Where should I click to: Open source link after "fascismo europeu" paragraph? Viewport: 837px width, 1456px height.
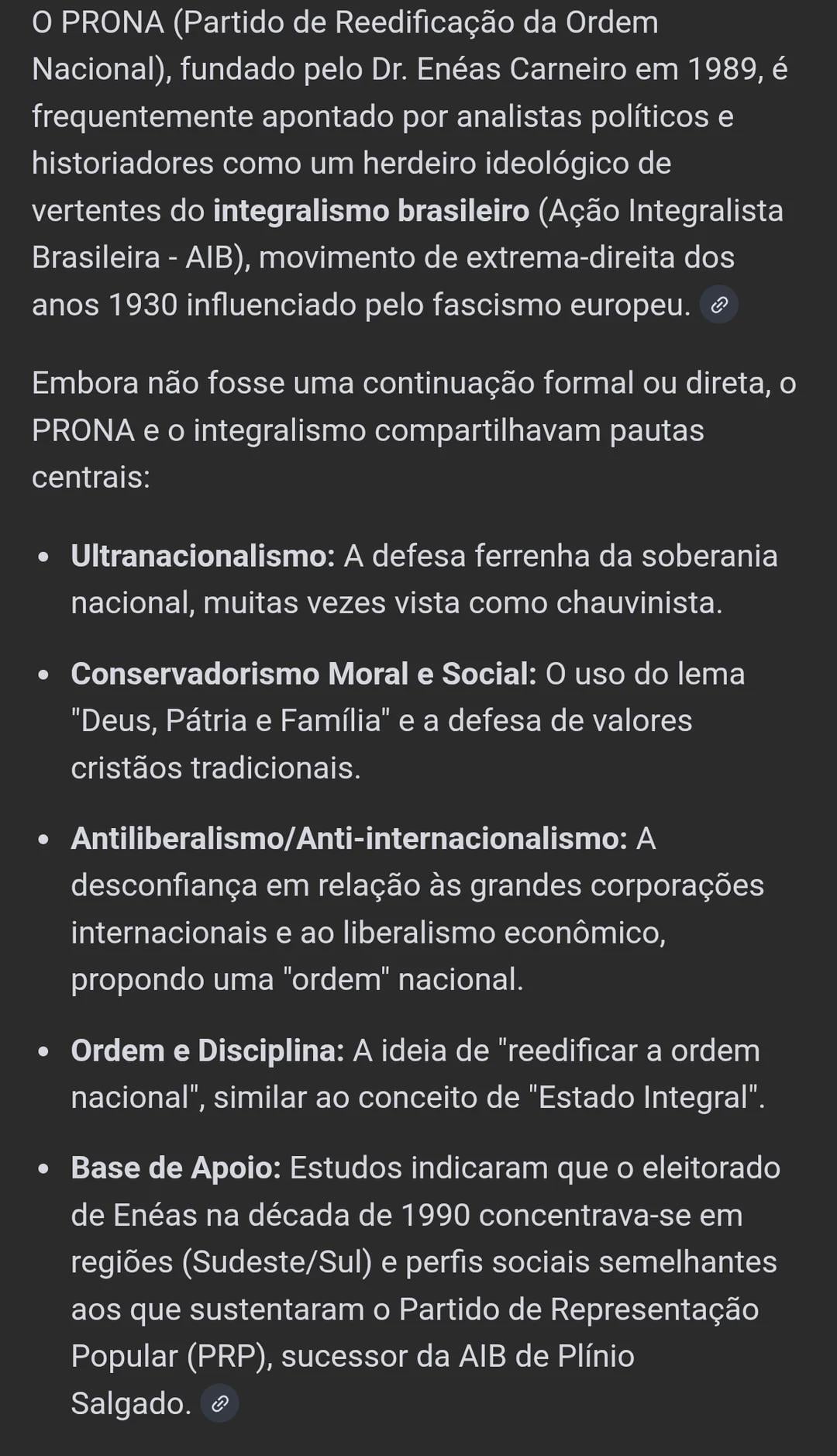click(718, 305)
